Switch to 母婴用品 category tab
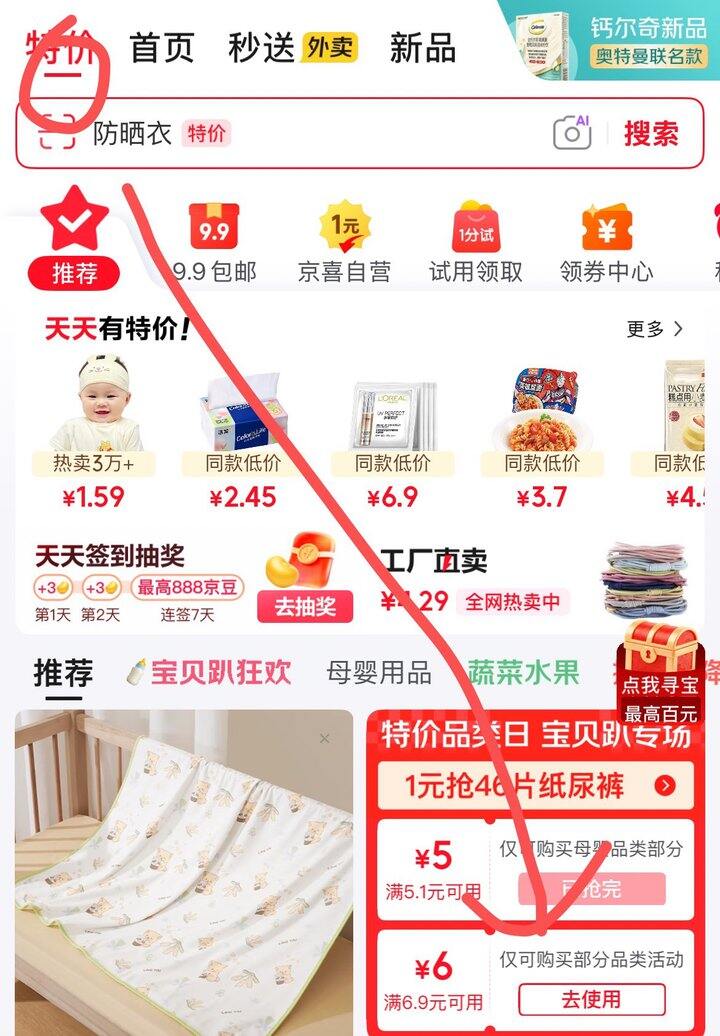Screen dimensions: 720x1036 point(379,673)
